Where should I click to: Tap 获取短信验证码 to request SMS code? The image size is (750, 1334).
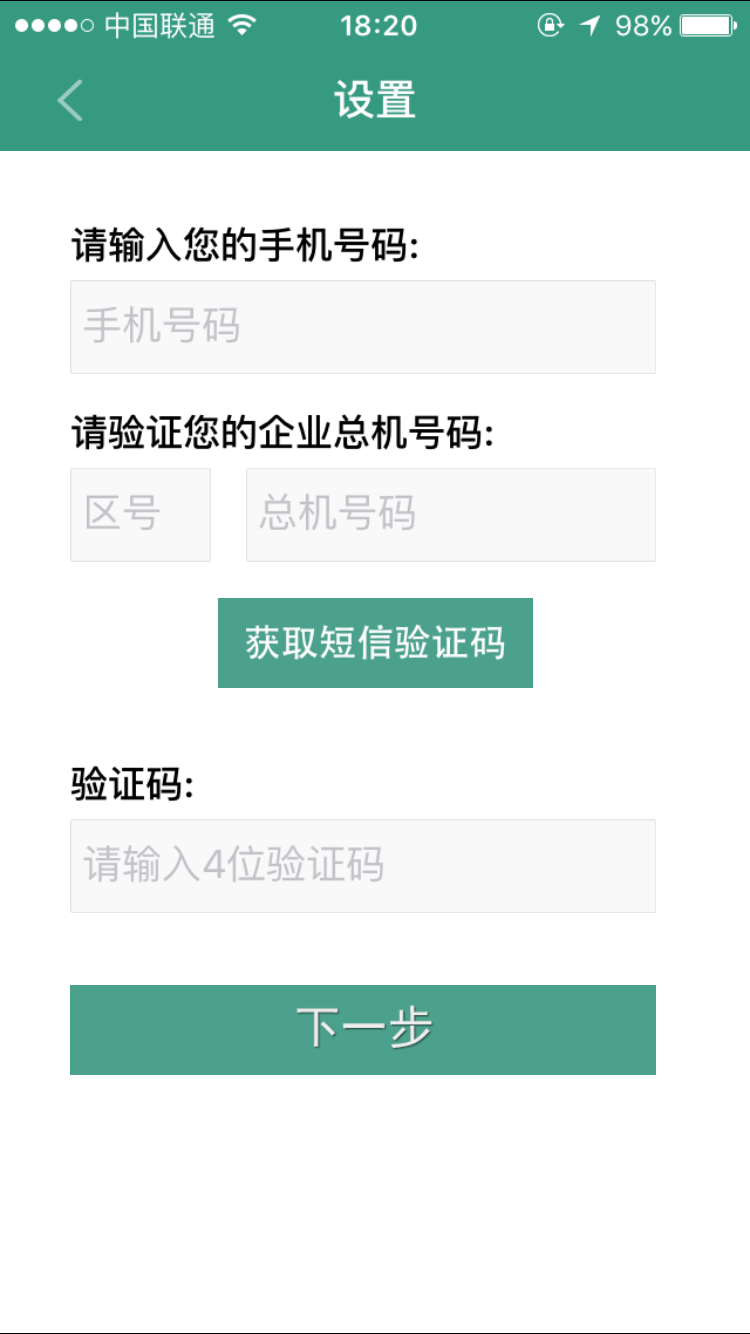pyautogui.click(x=375, y=643)
